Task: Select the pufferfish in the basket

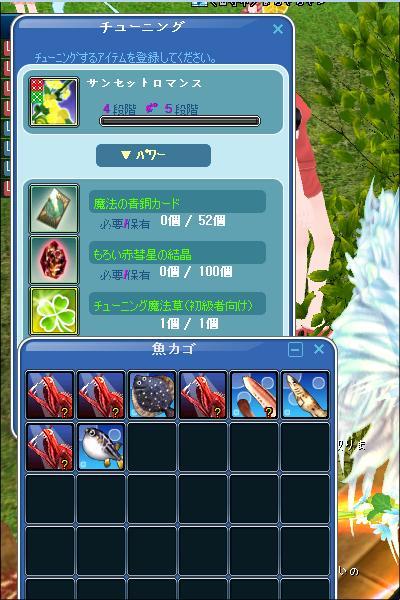Action: coord(101,447)
